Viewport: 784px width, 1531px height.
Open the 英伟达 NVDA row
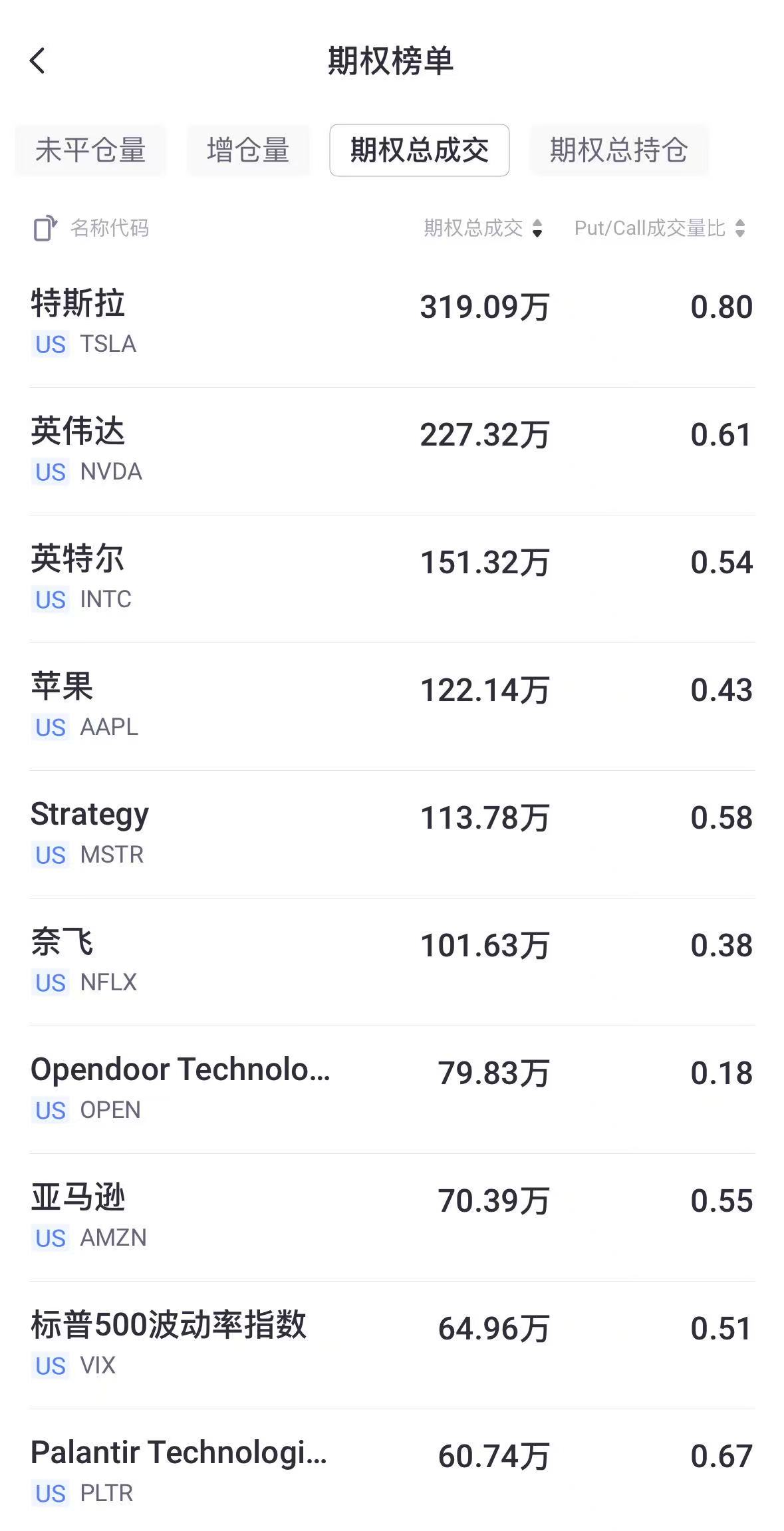point(392,450)
